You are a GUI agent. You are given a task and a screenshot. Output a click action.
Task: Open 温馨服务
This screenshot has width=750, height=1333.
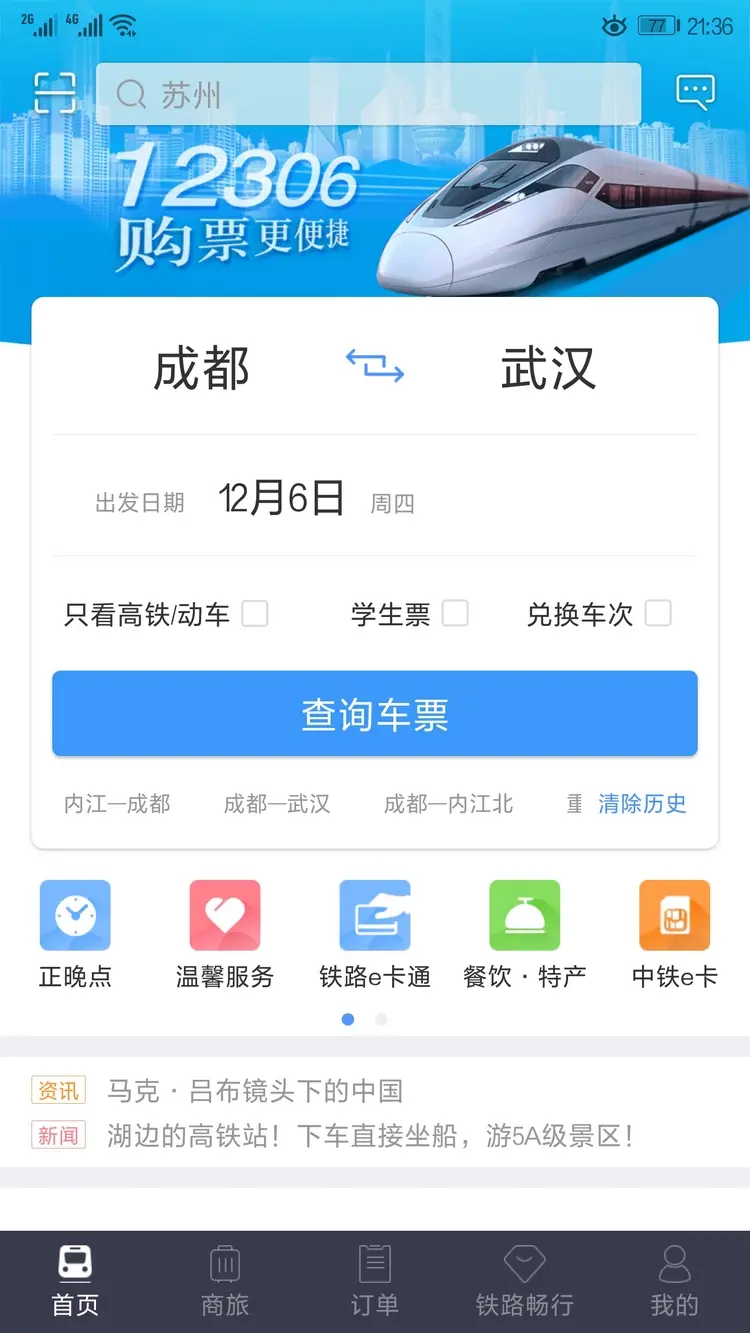pos(225,933)
